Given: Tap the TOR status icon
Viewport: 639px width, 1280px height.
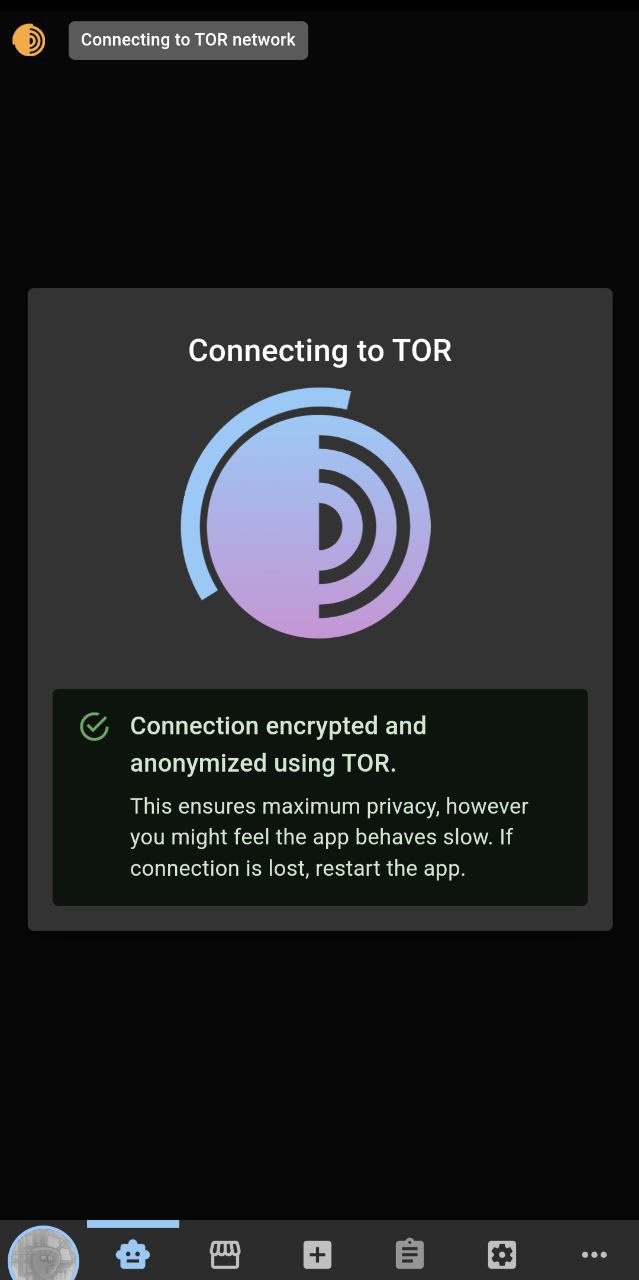Looking at the screenshot, I should pyautogui.click(x=29, y=40).
